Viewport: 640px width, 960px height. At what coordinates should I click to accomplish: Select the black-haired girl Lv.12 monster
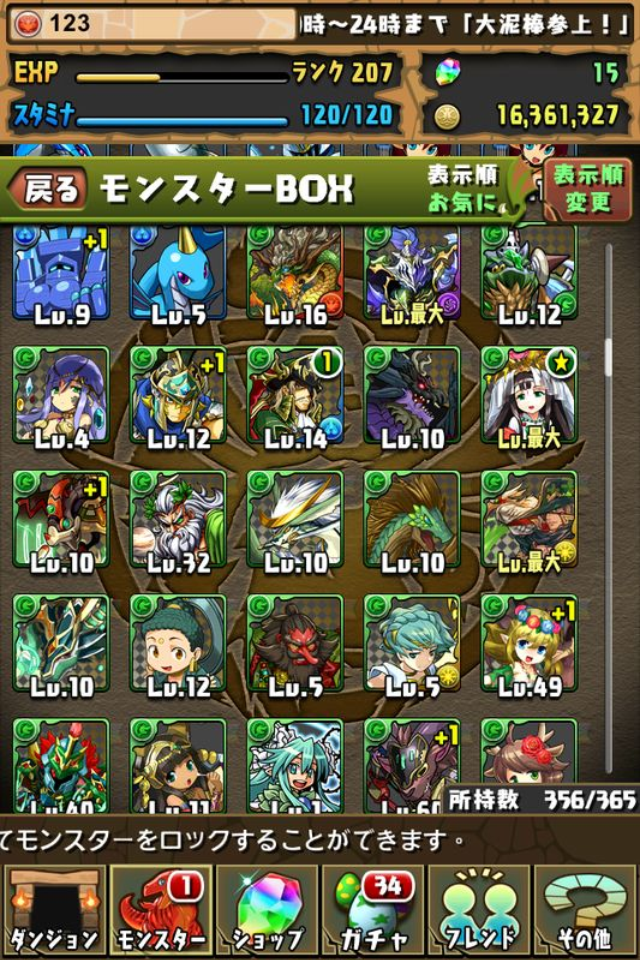tap(177, 644)
